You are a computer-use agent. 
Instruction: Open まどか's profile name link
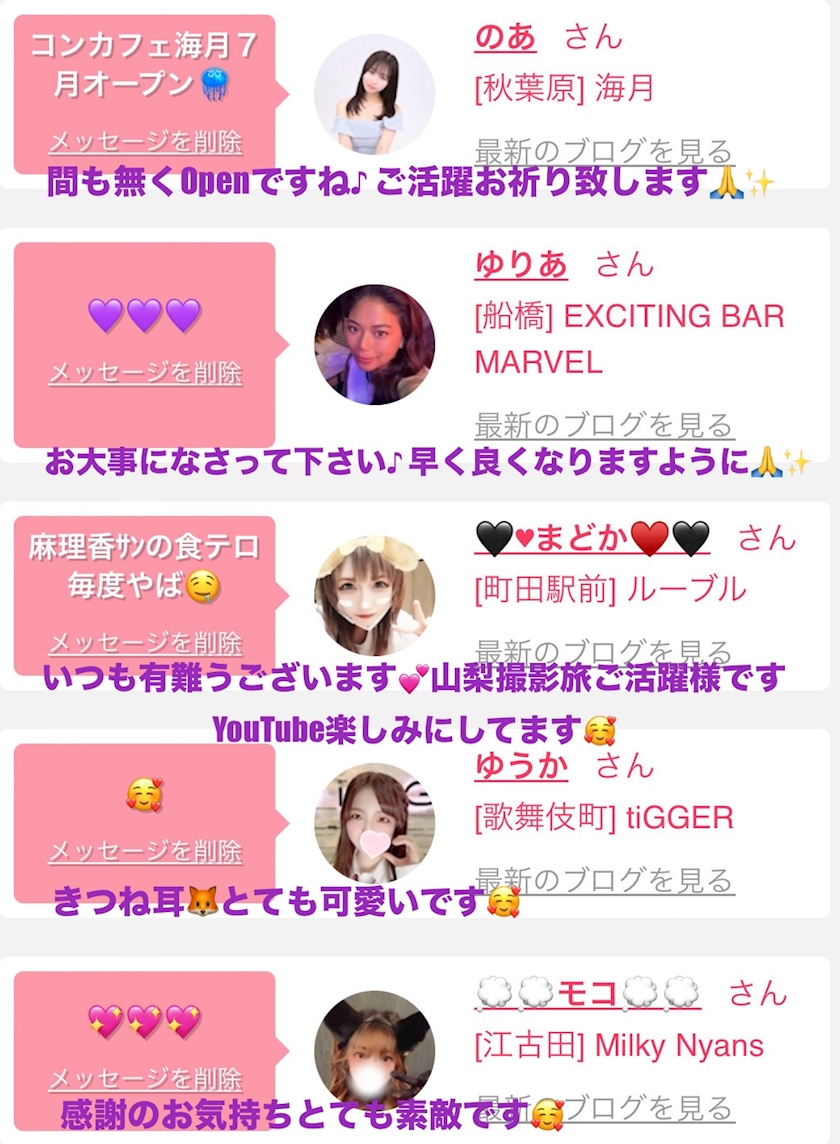tap(592, 538)
